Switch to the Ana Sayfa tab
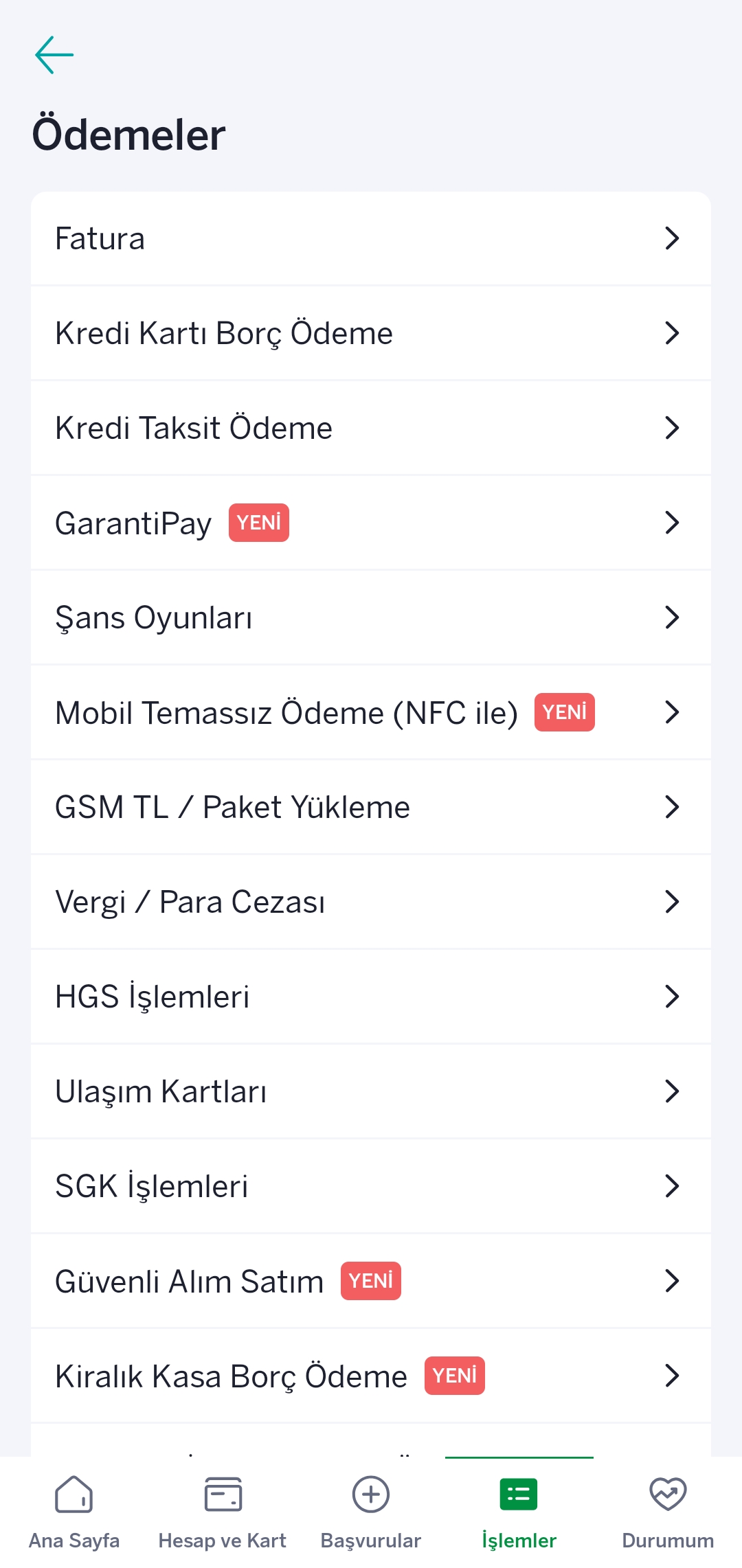742x1568 pixels. 74,1512
